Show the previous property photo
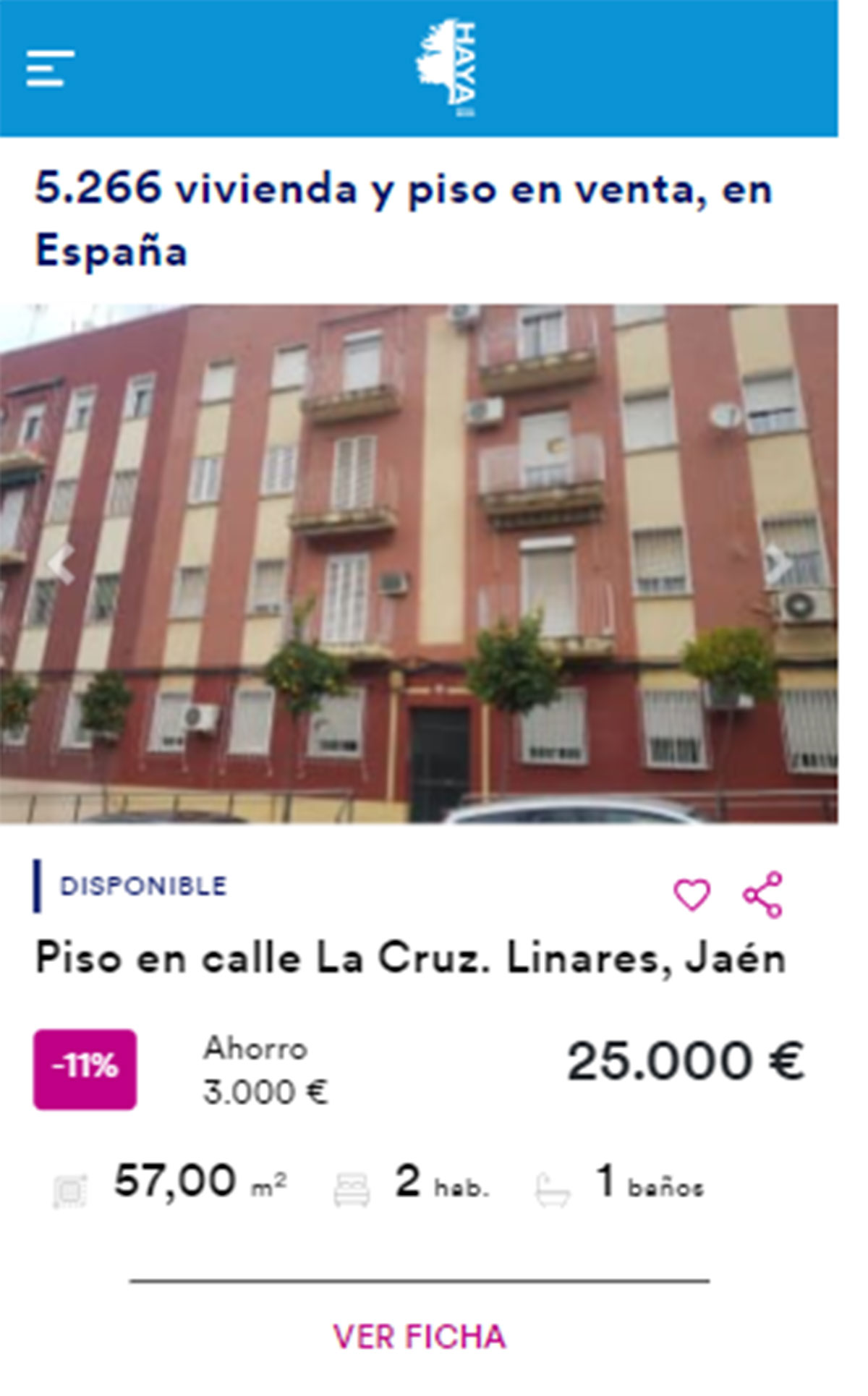Viewport: 868px width, 1396px height. 61,564
